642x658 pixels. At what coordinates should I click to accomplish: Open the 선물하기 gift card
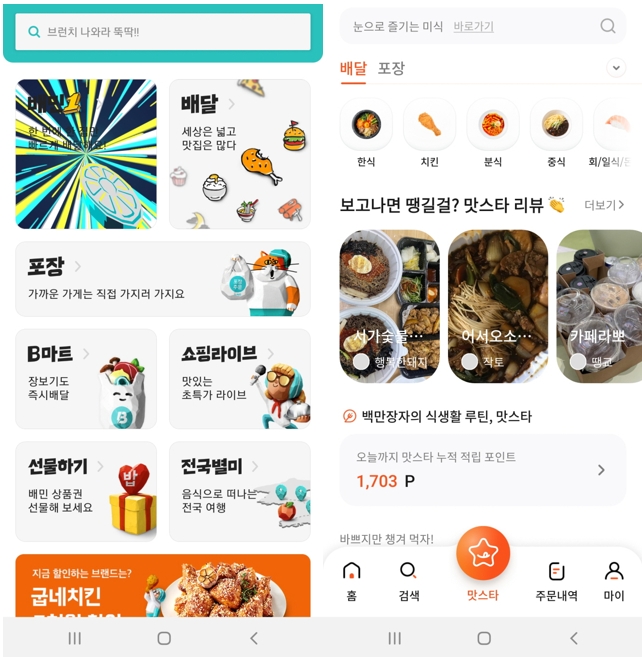[86, 491]
